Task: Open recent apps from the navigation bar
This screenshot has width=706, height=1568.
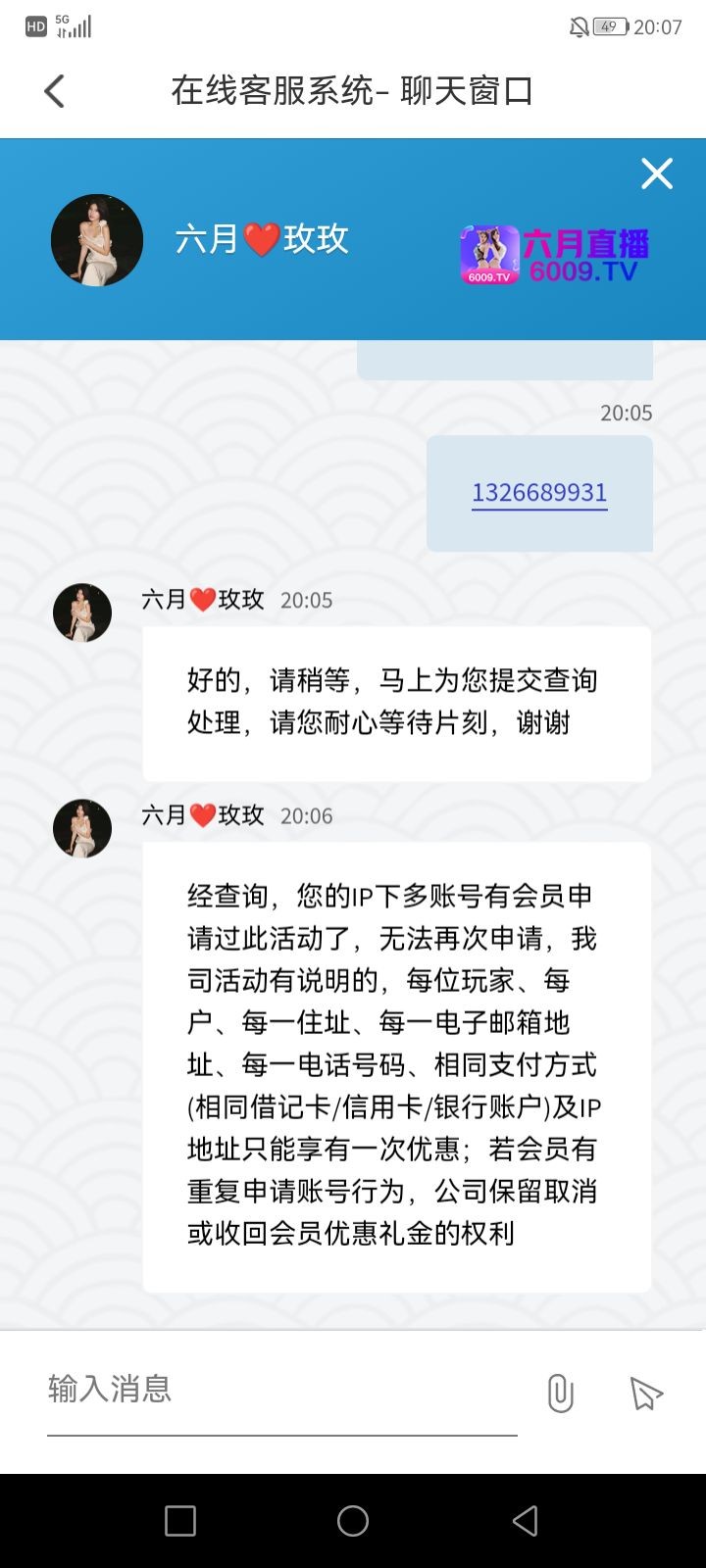Action: click(x=180, y=1520)
